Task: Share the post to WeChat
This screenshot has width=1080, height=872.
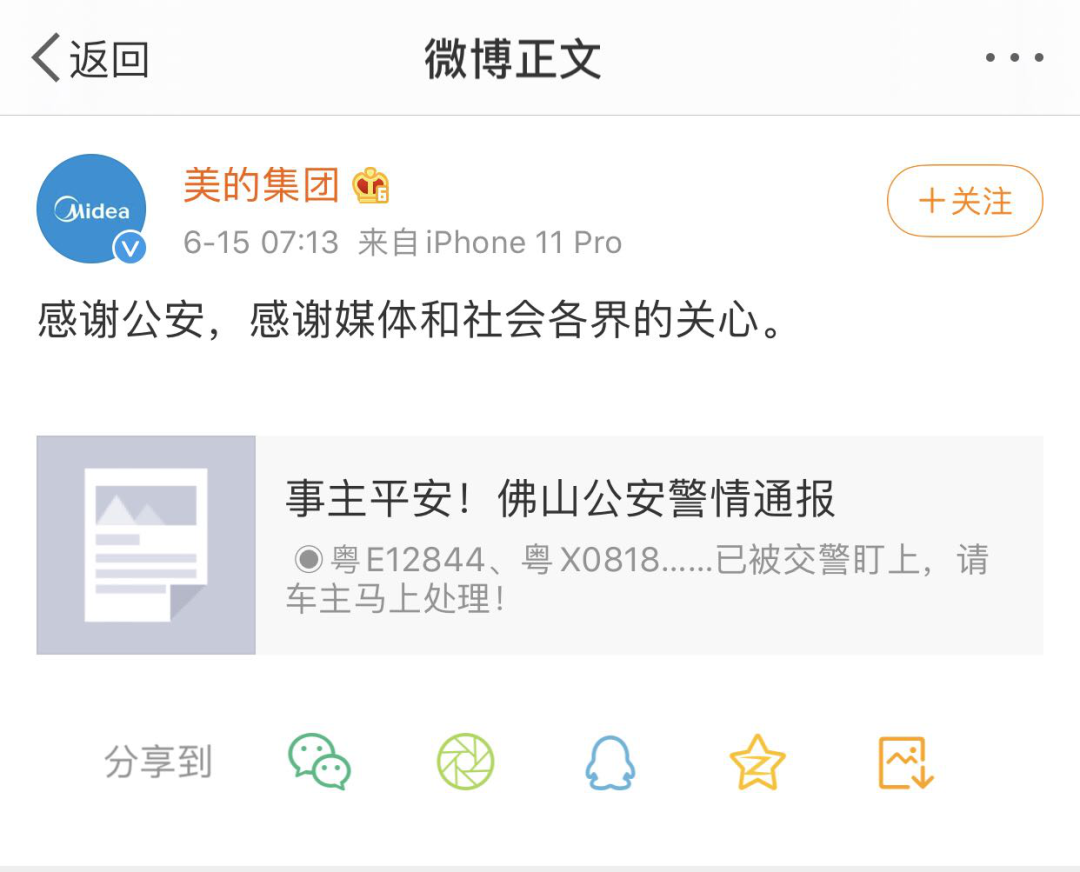Action: click(x=319, y=762)
